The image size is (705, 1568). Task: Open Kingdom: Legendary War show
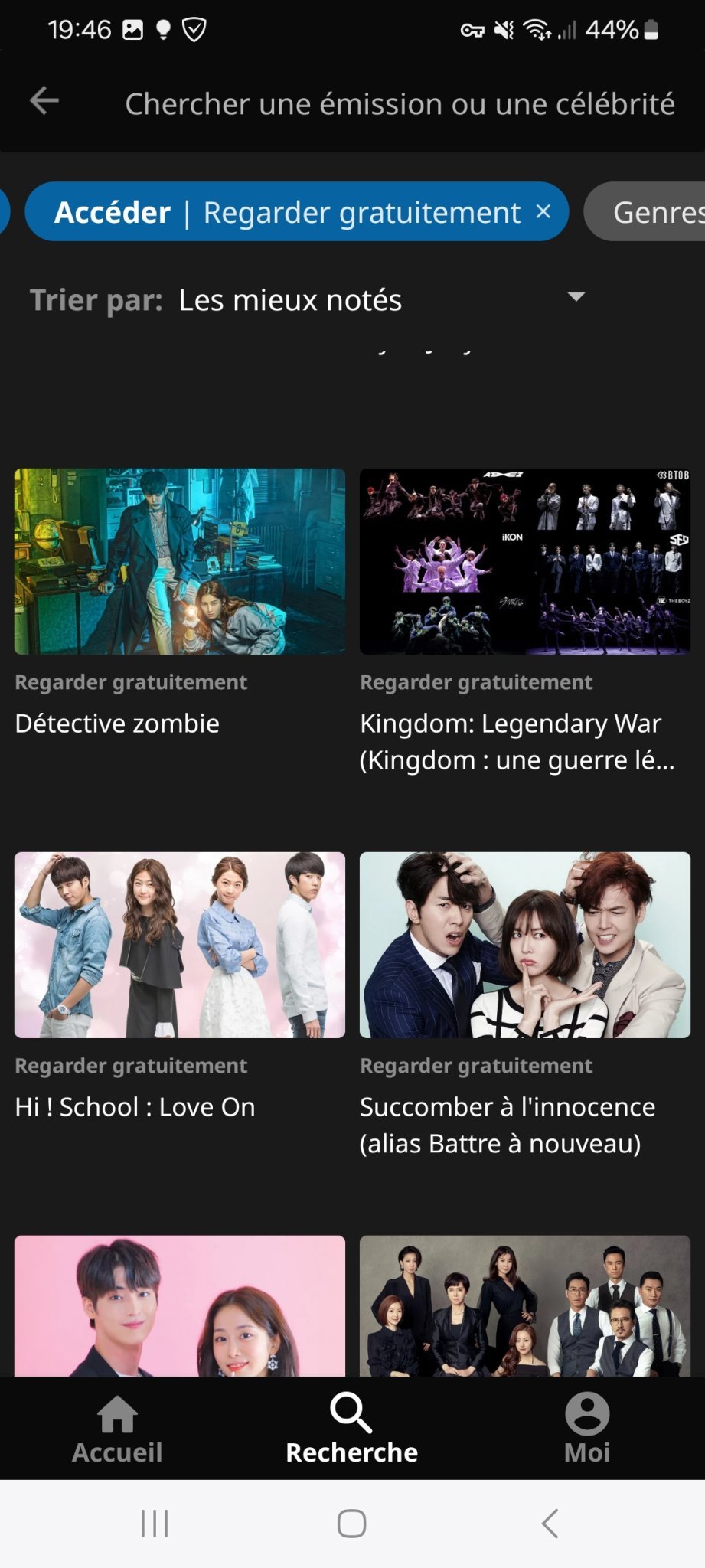pyautogui.click(x=524, y=561)
